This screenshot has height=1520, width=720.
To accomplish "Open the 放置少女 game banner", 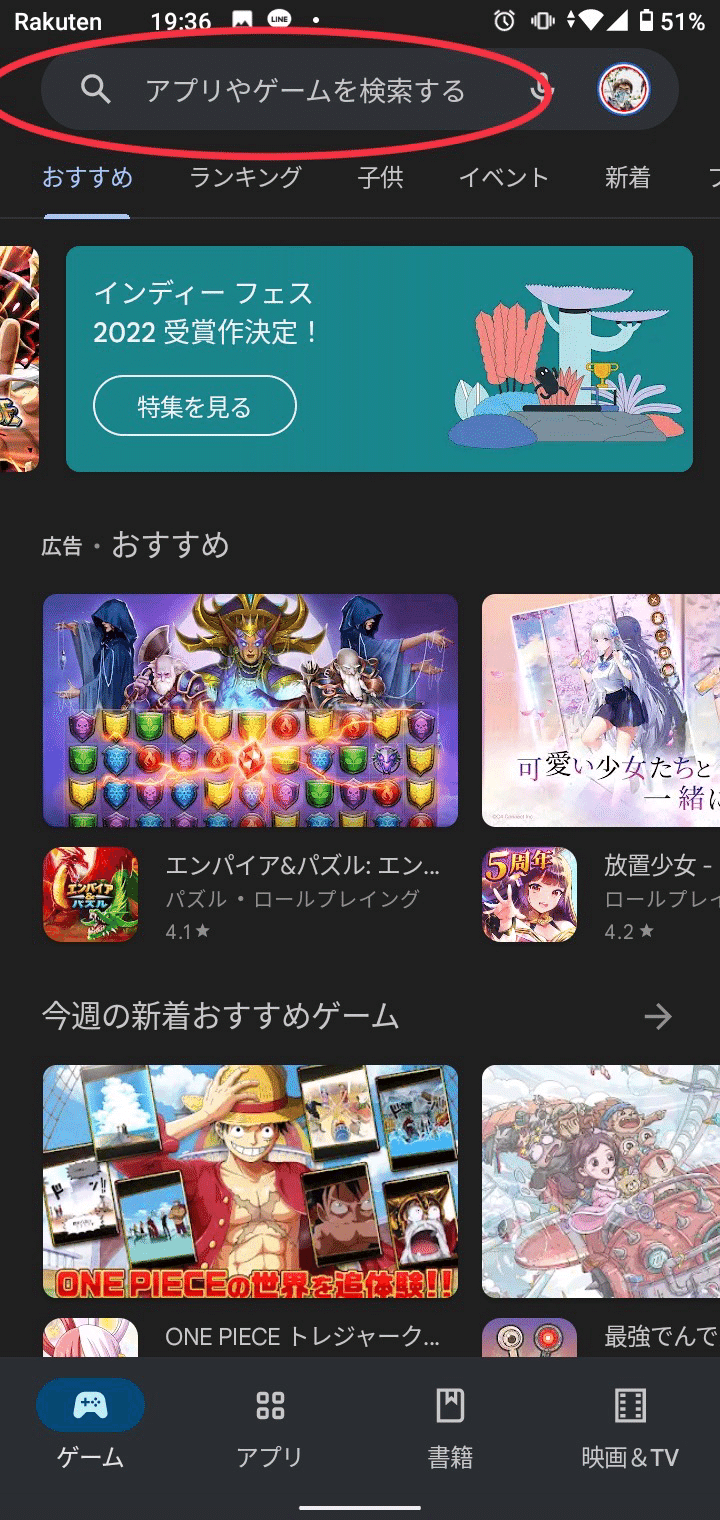I will 600,710.
